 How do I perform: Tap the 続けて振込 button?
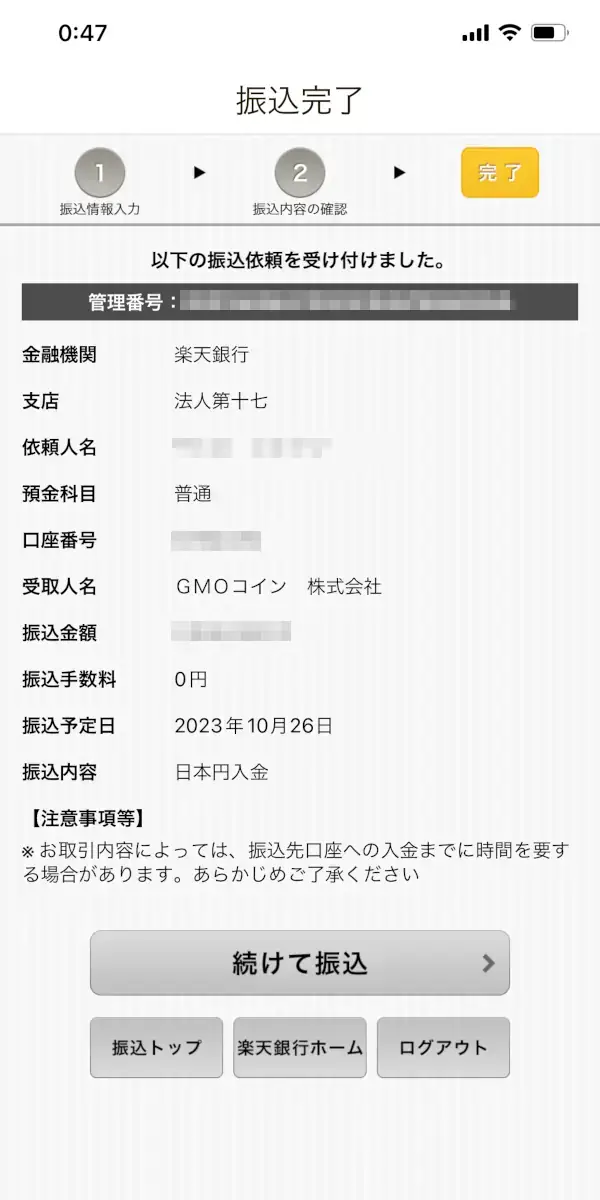point(300,963)
